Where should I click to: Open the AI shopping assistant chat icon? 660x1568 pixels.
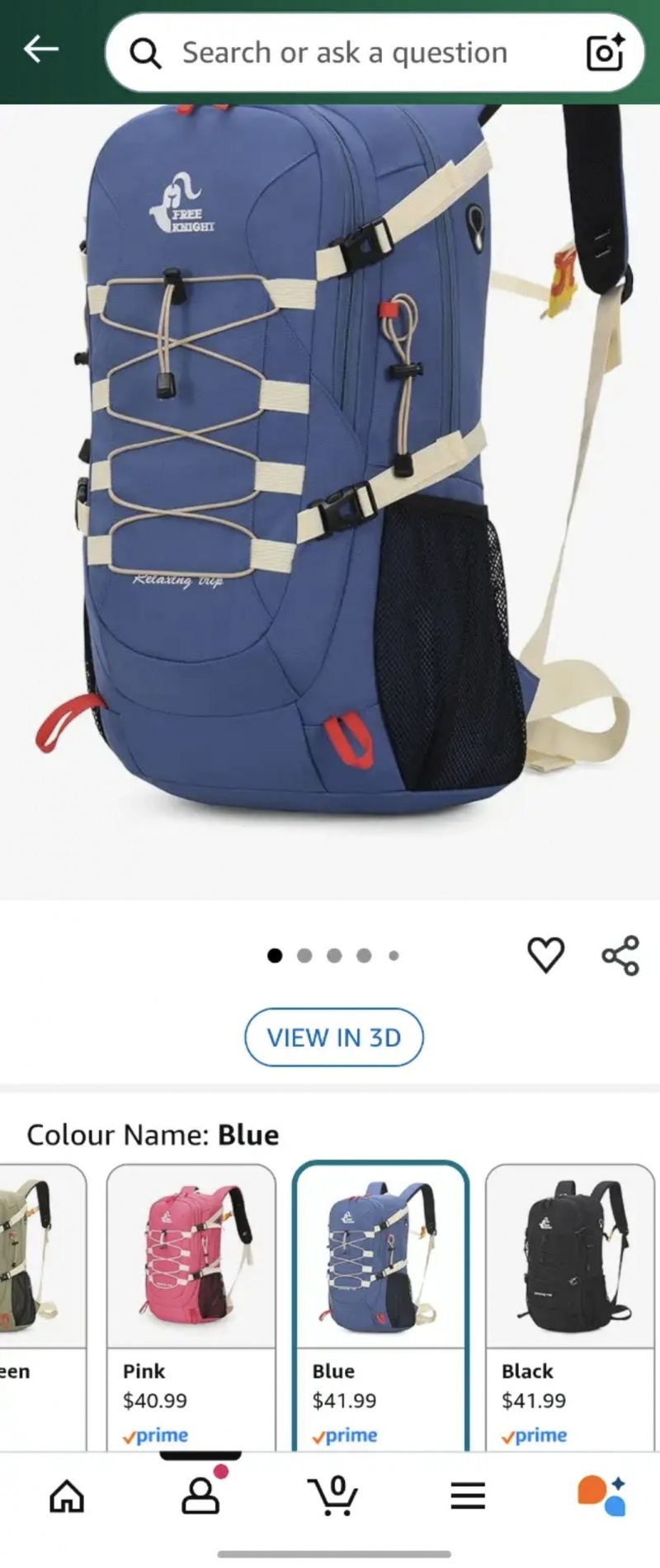click(x=601, y=1495)
